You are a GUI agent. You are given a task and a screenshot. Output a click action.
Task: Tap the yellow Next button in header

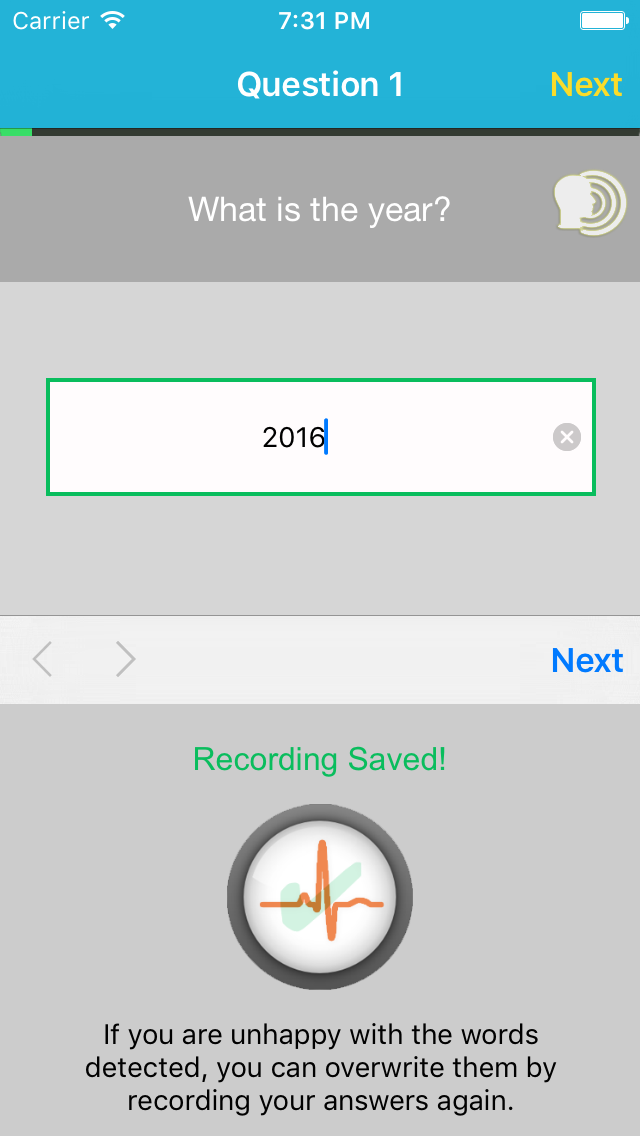586,84
